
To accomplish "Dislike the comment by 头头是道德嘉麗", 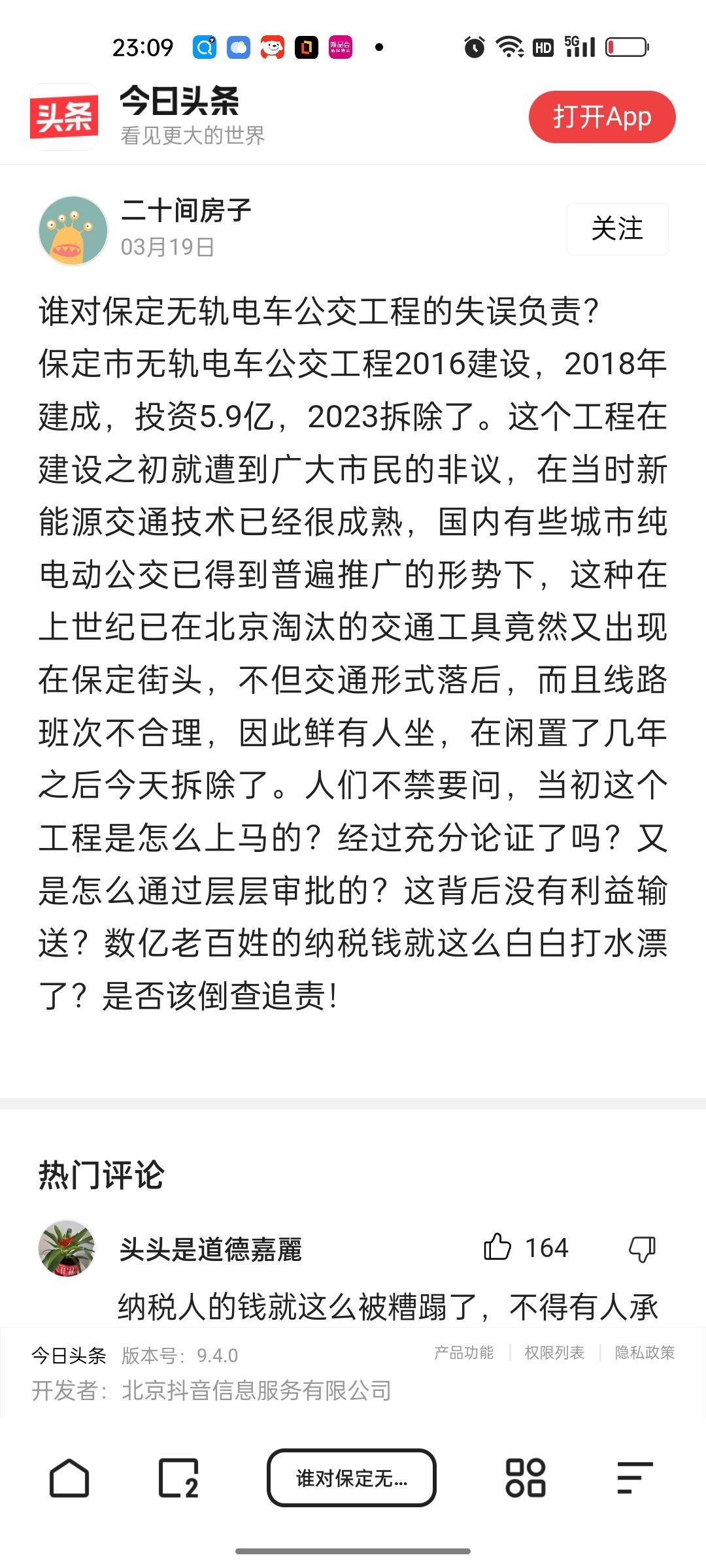I will coord(642,1249).
